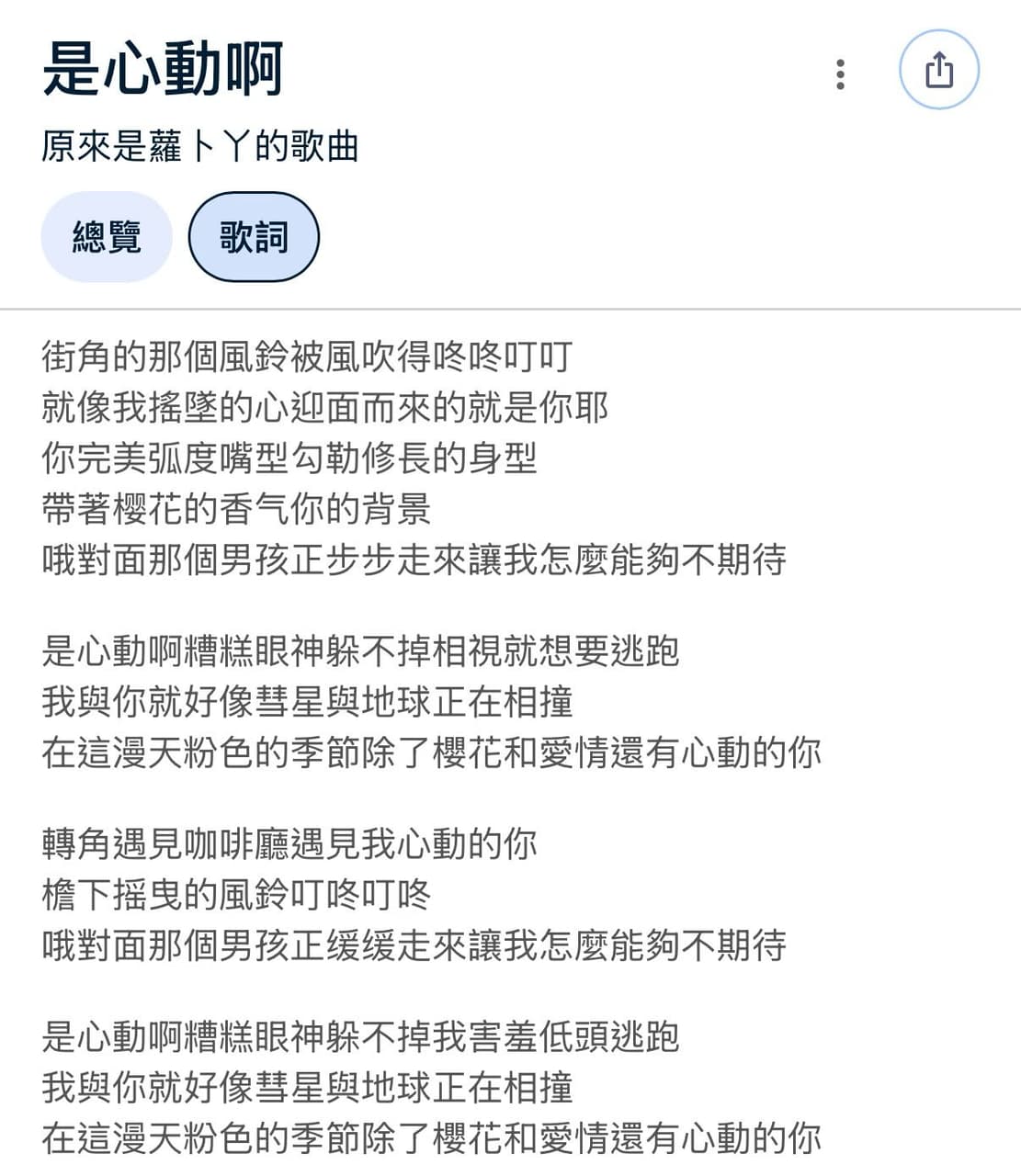Share the song 是心動啊
This screenshot has height=1176, width=1021.
click(x=939, y=70)
